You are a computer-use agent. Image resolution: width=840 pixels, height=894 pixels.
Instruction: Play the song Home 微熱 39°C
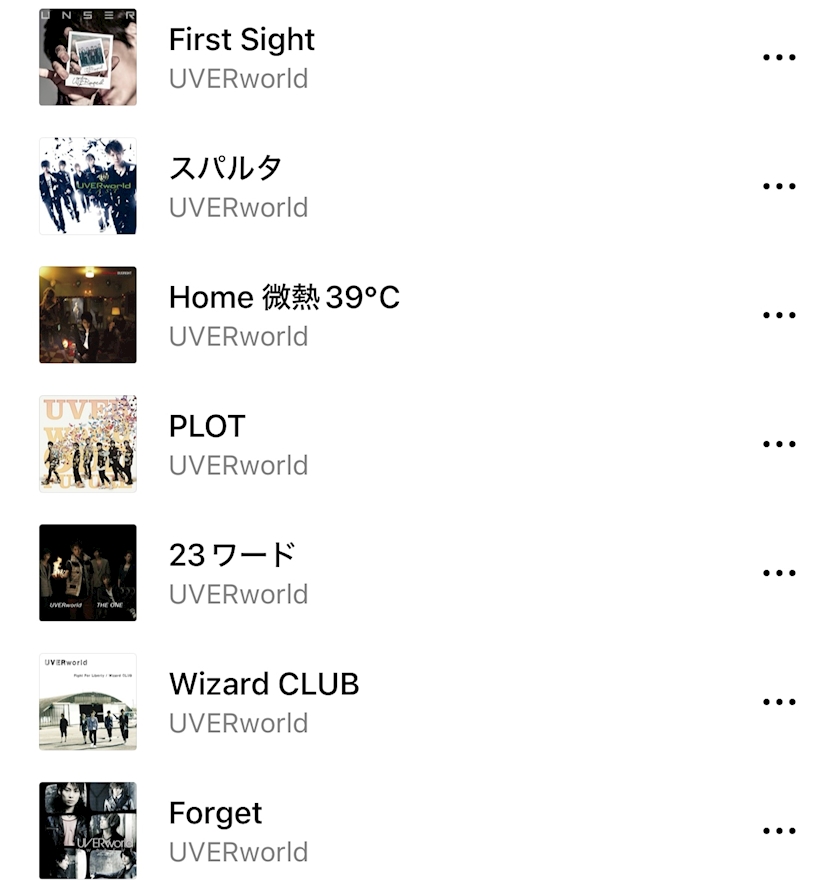pos(284,298)
